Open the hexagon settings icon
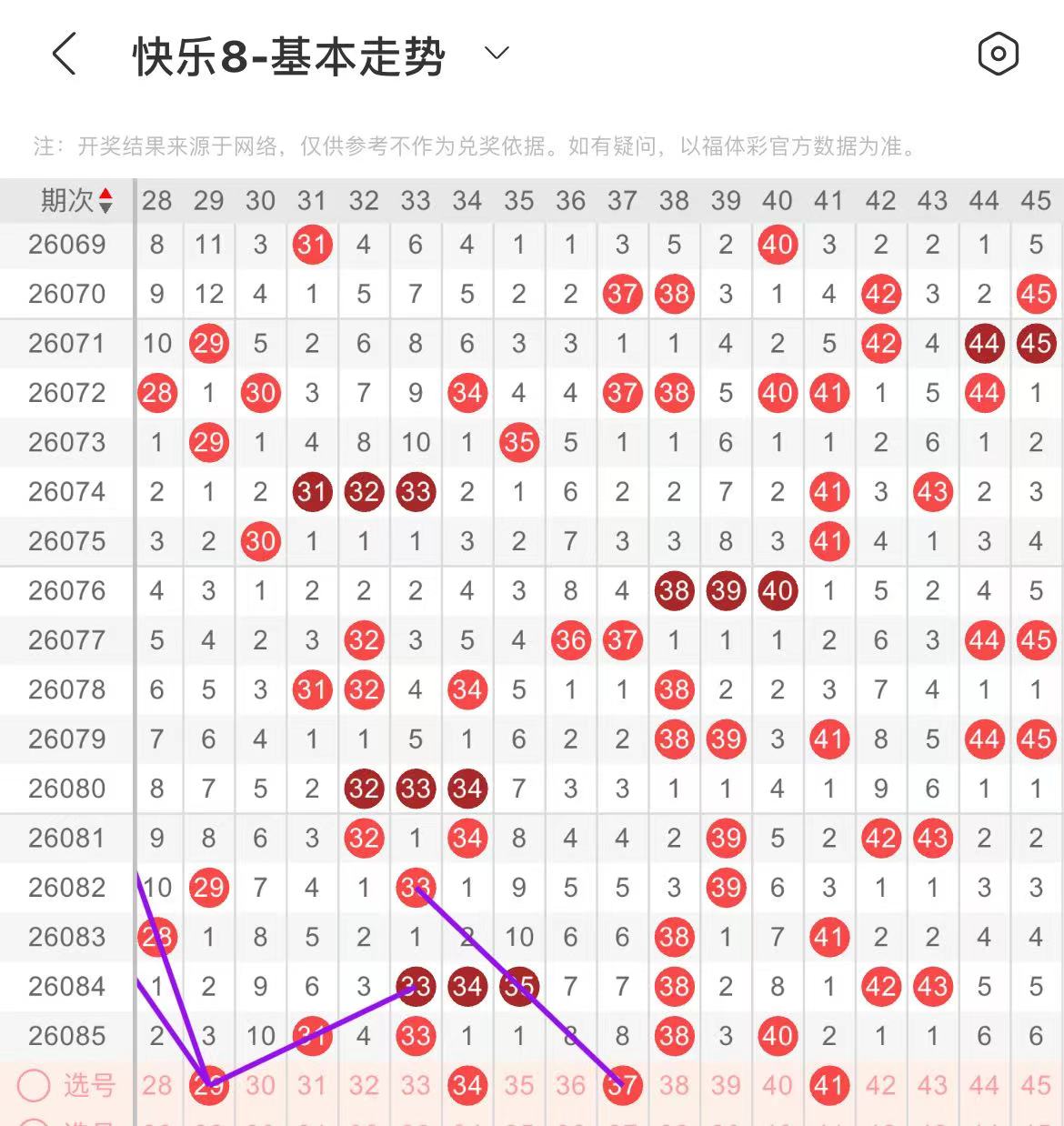The height and width of the screenshot is (1126, 1064). (998, 55)
